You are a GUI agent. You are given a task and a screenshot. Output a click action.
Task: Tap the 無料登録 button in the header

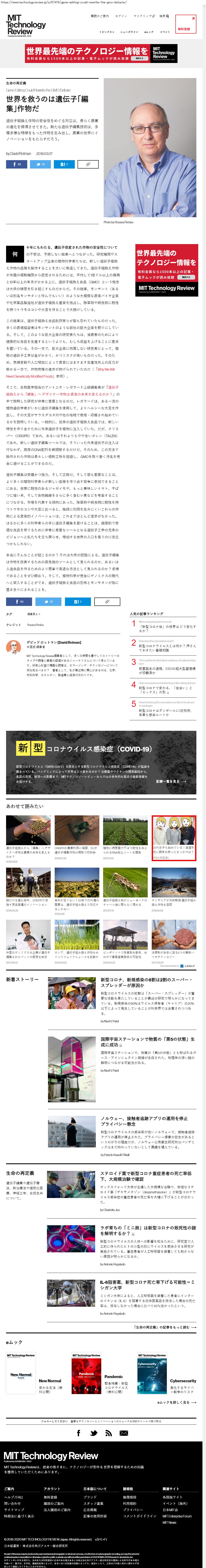point(184,29)
